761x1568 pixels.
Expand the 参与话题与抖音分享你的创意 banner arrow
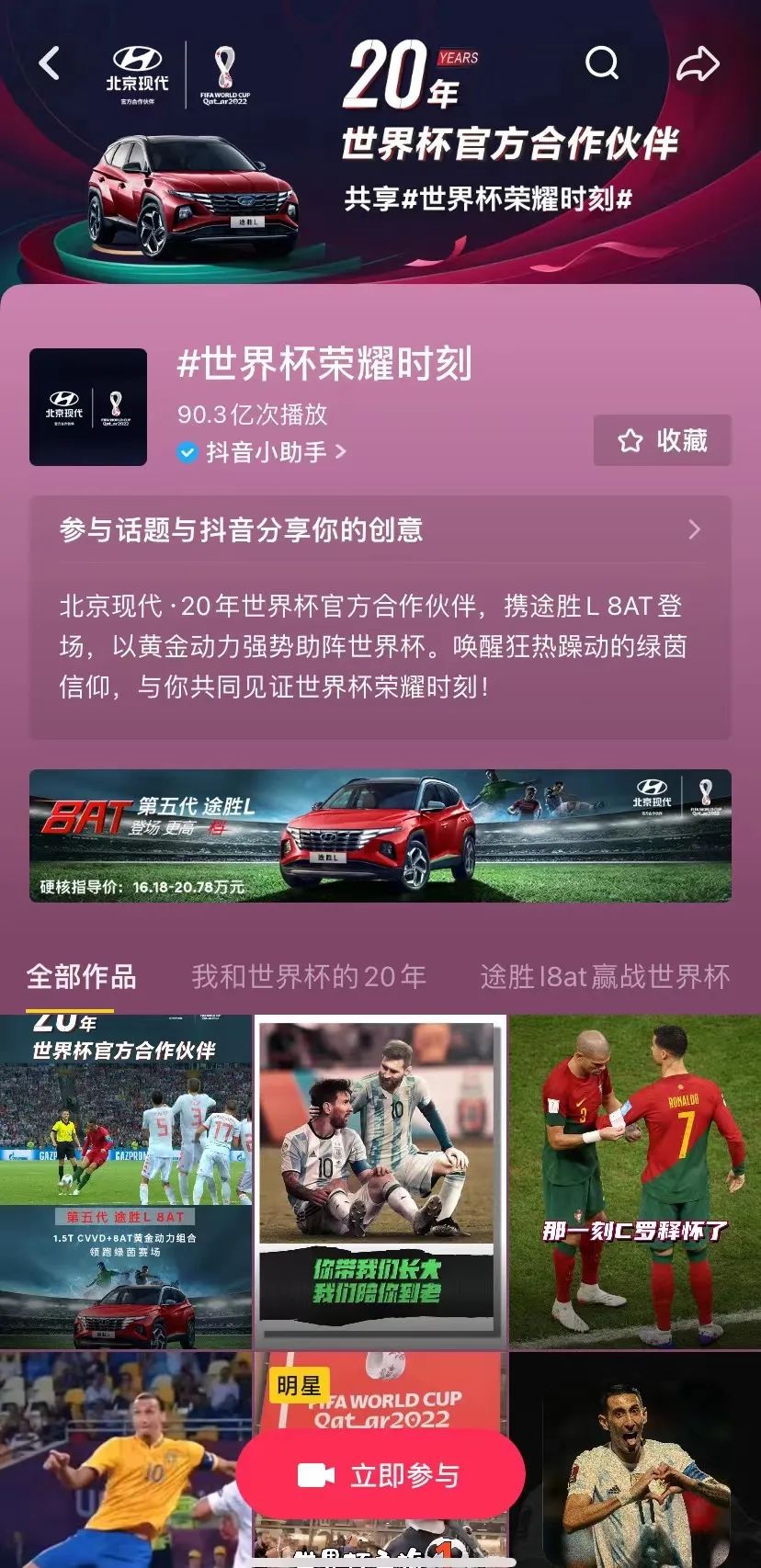(x=696, y=530)
